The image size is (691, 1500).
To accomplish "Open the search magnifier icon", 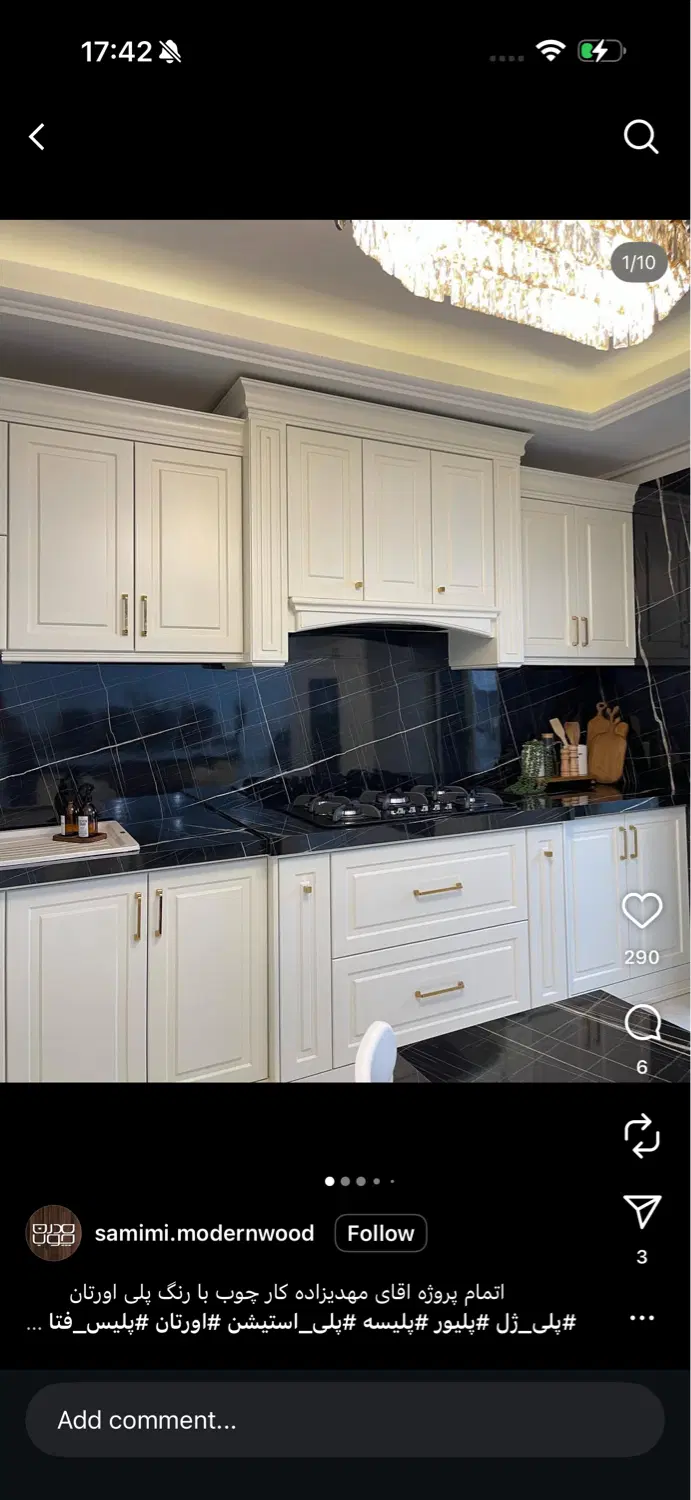I will (641, 137).
